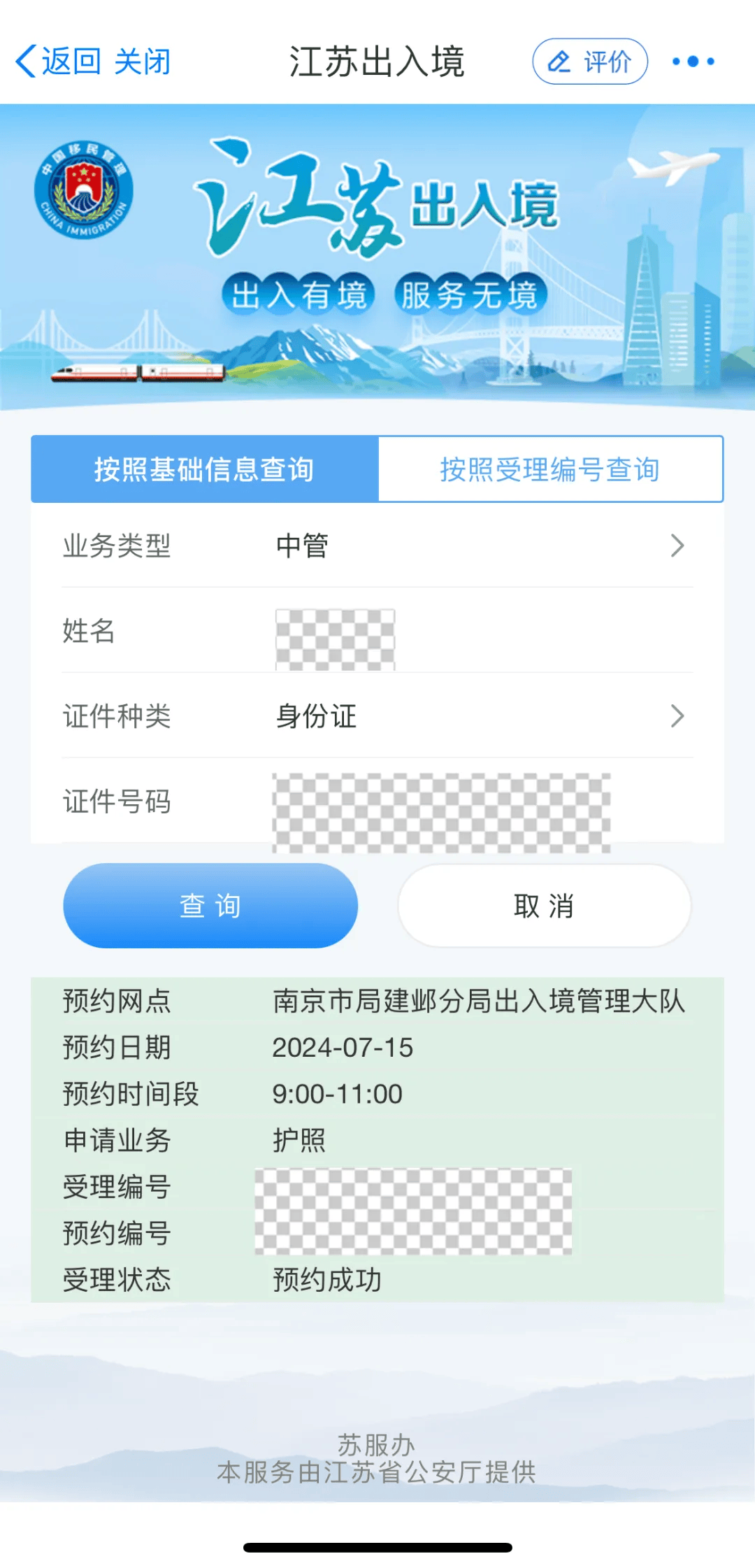Expand the 业务类型 dropdown
Viewport: 755px width, 1568px height.
(377, 546)
